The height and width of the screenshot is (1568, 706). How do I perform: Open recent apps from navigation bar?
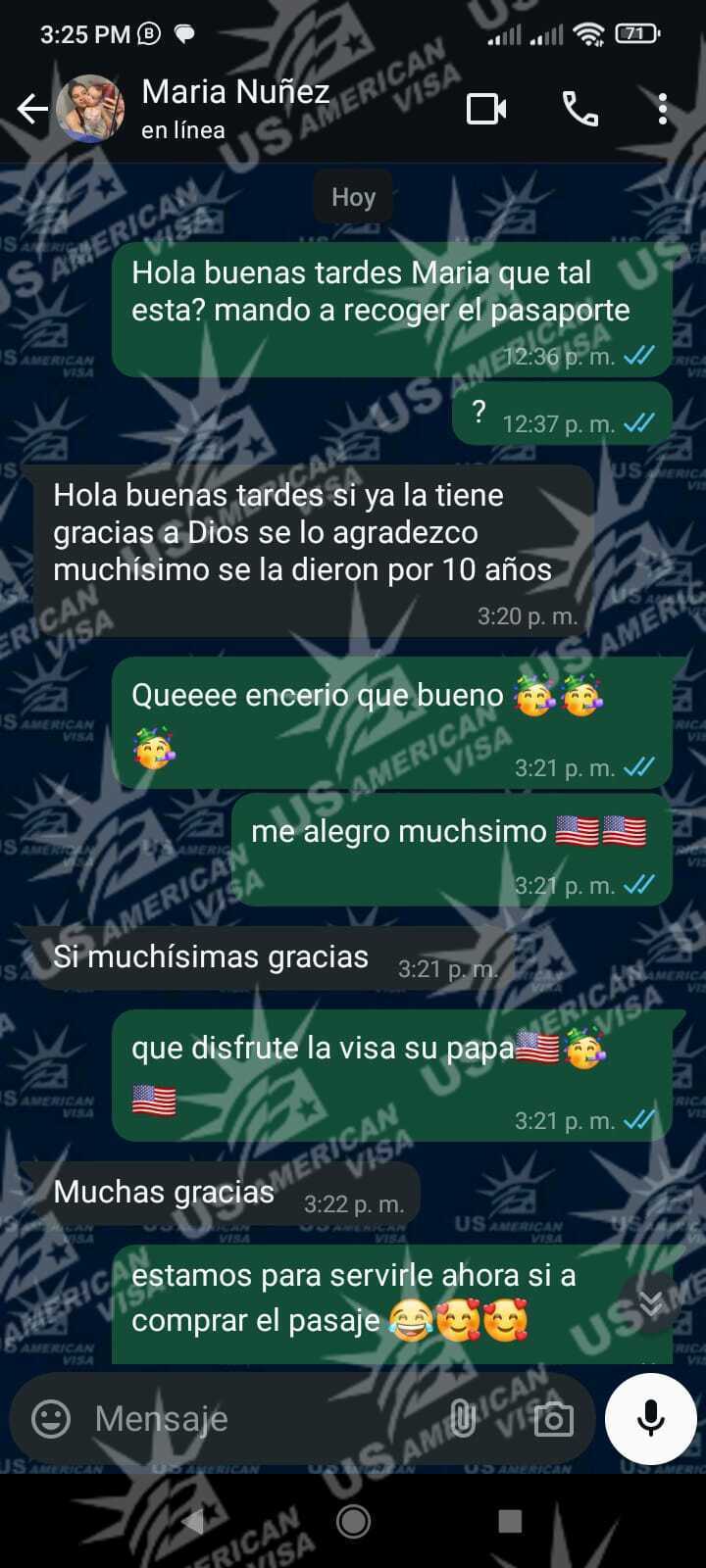[510, 1521]
